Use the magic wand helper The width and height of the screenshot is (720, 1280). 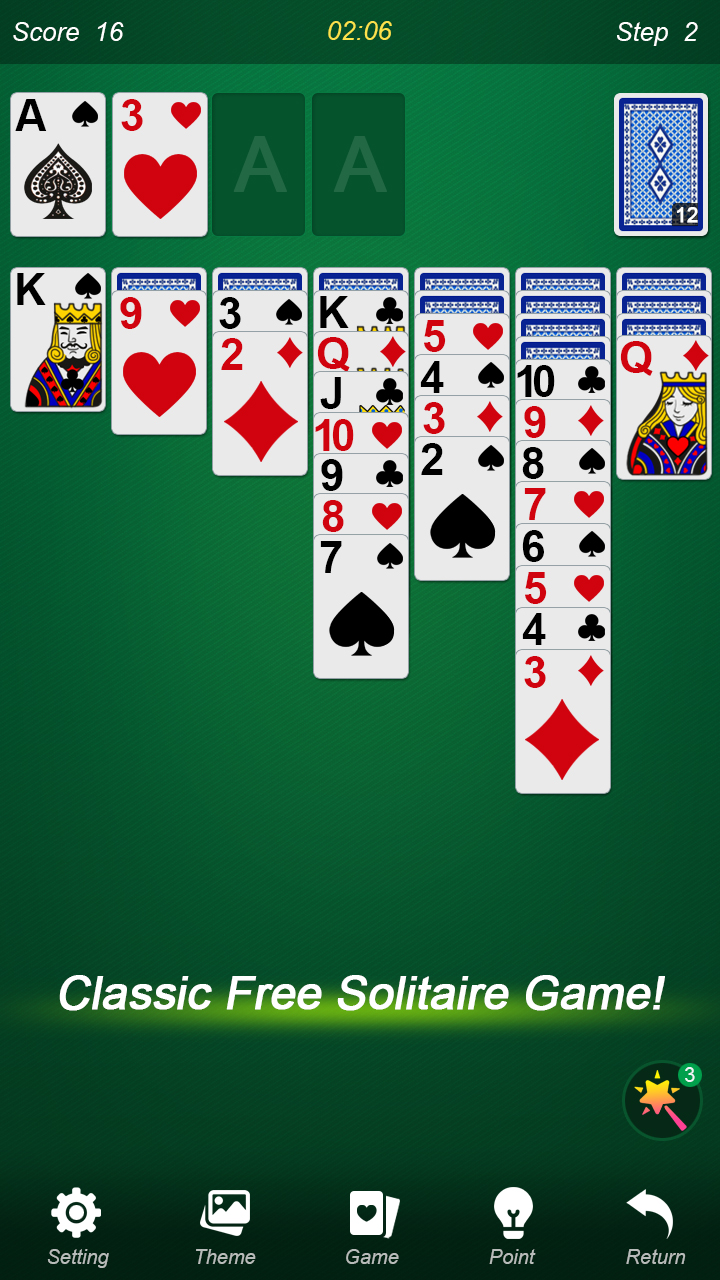(661, 1100)
